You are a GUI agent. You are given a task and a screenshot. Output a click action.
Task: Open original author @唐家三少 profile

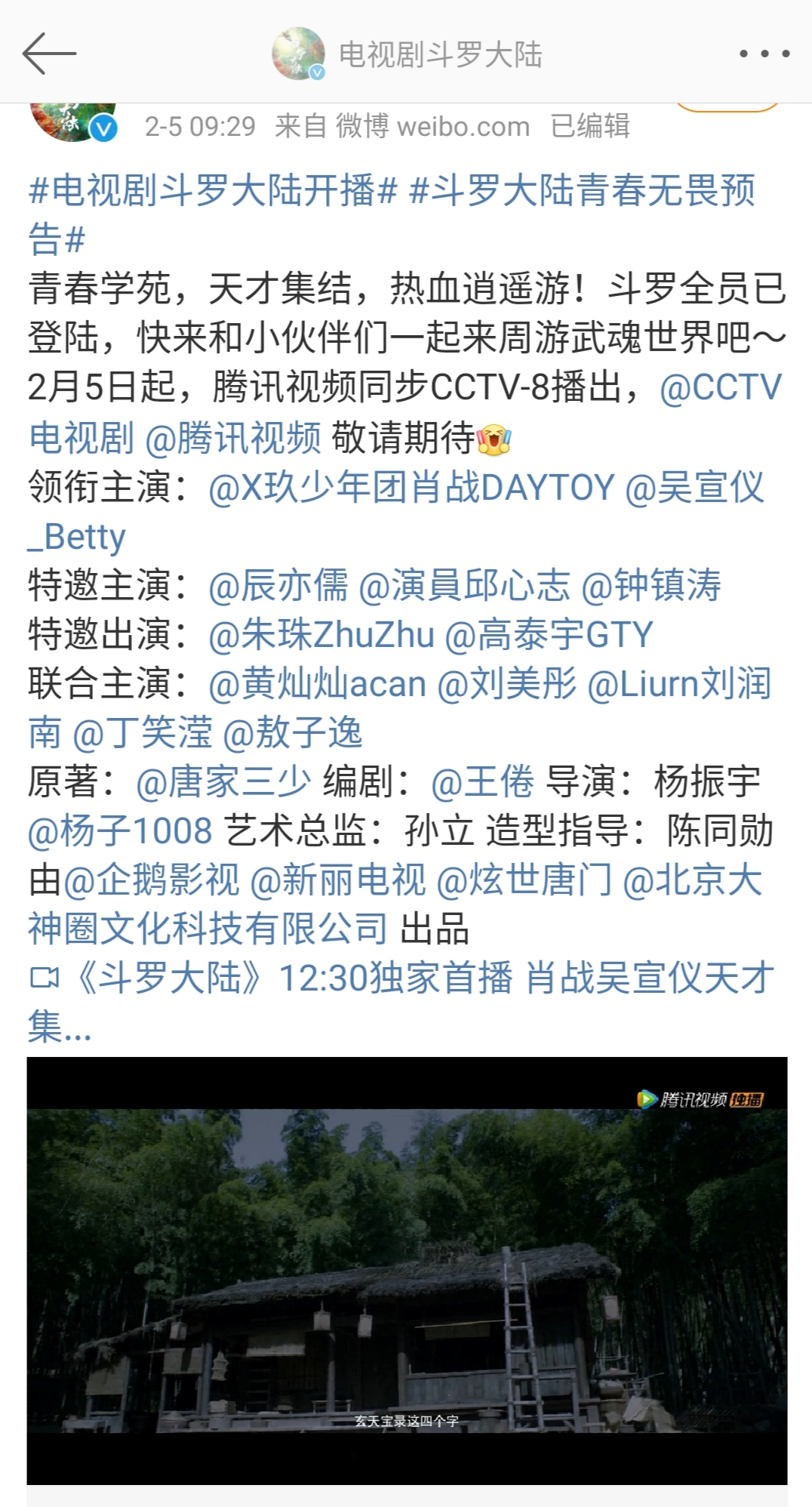[x=223, y=781]
